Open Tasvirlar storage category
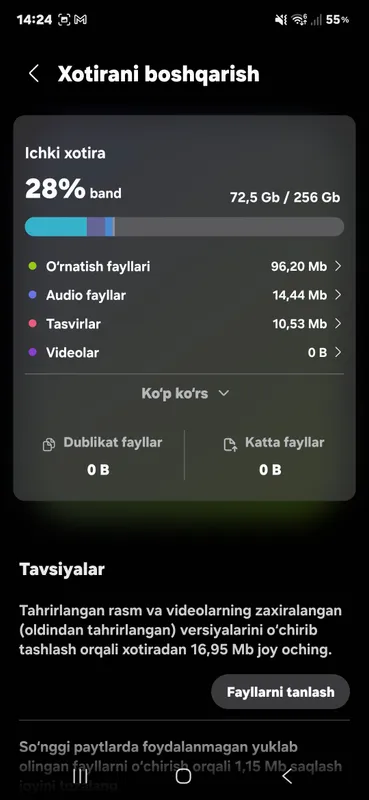This screenshot has width=369, height=800. (x=184, y=324)
